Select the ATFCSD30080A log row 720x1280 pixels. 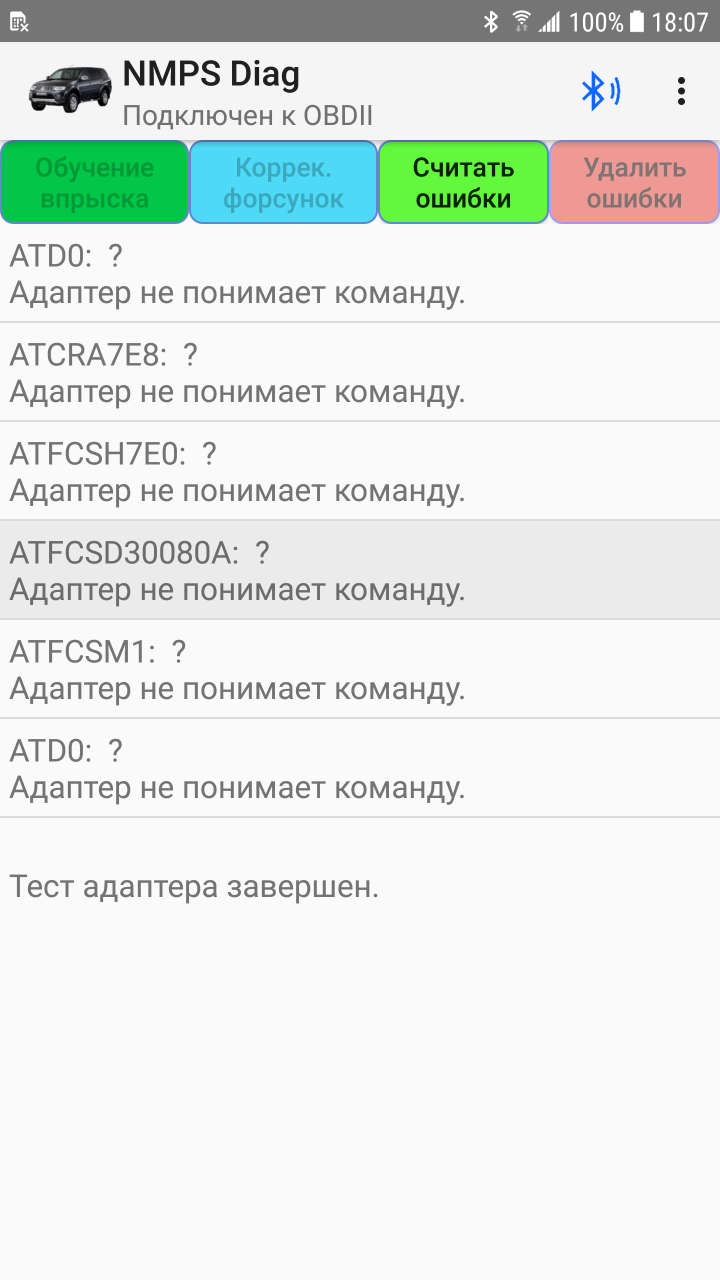click(360, 570)
